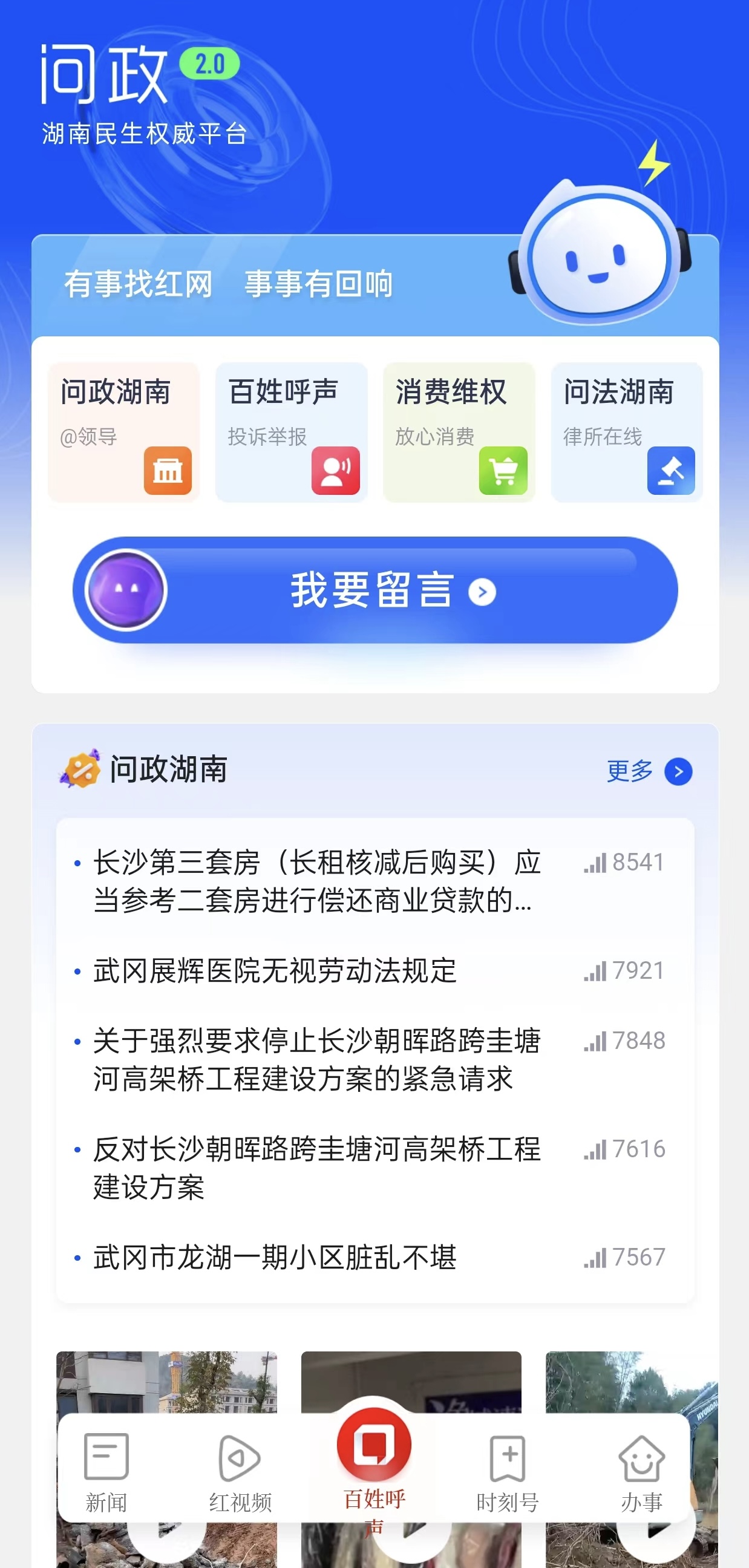Open 反对长沙朝晖路跨圭塘河高架桥 post
The width and height of the screenshot is (749, 1568).
coord(316,1168)
